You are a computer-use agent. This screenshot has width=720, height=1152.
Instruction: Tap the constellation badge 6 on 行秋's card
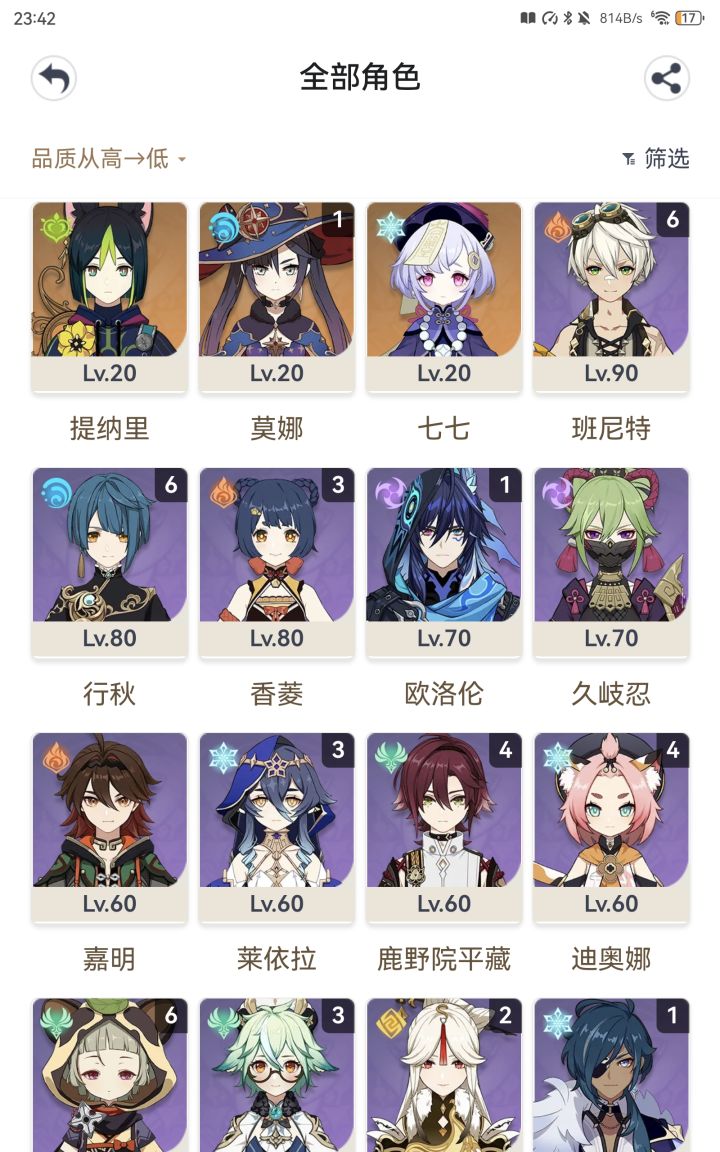click(x=169, y=484)
